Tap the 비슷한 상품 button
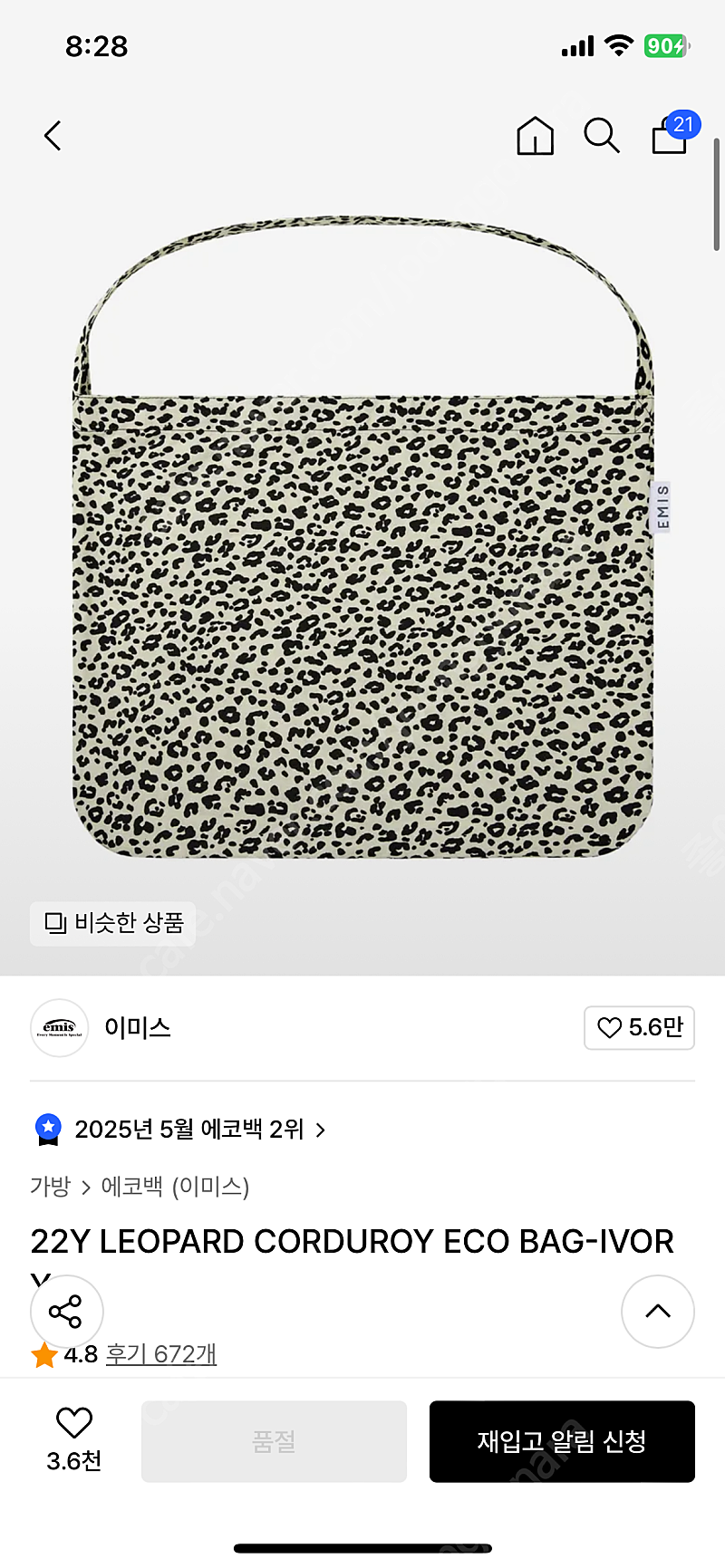This screenshot has height=1568, width=725. coord(113,923)
